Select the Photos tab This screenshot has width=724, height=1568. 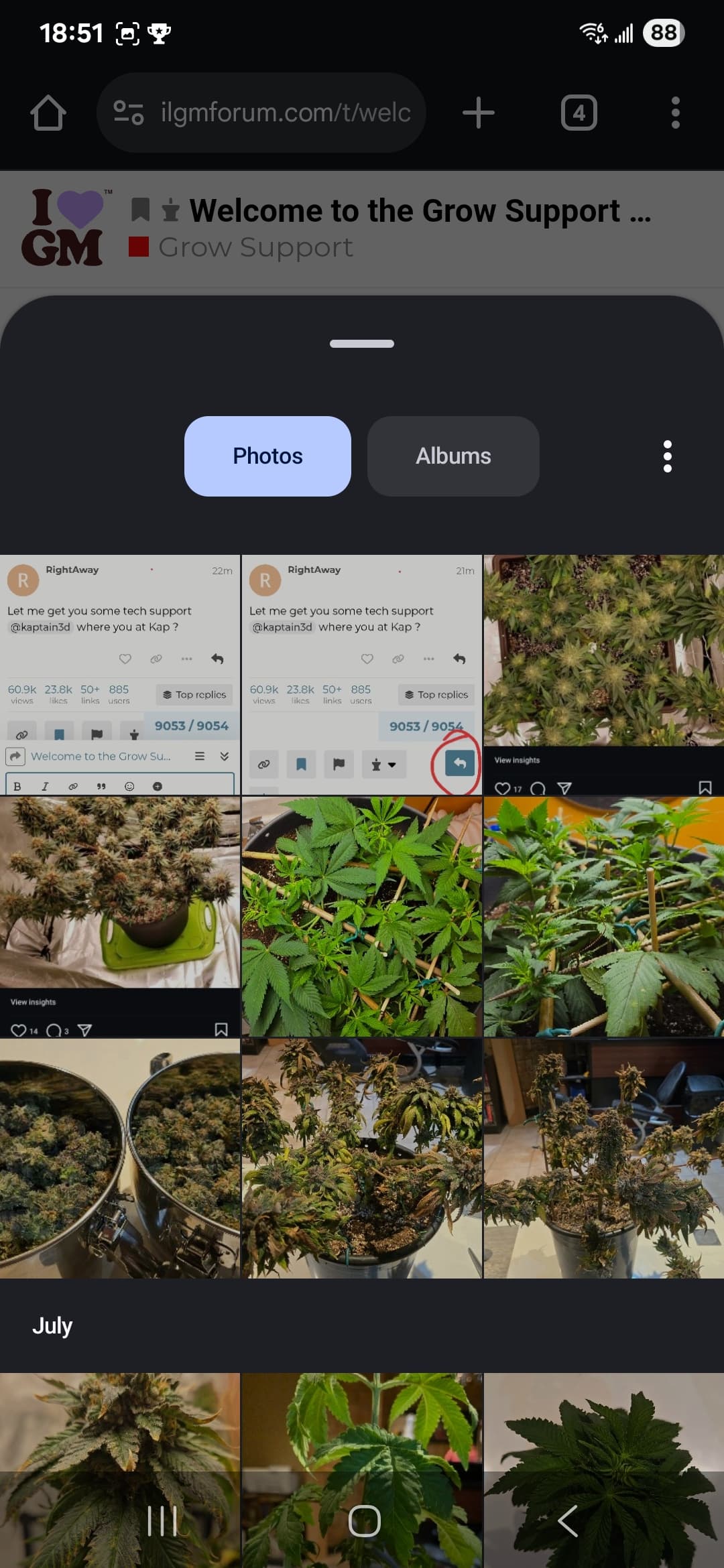pyautogui.click(x=267, y=456)
